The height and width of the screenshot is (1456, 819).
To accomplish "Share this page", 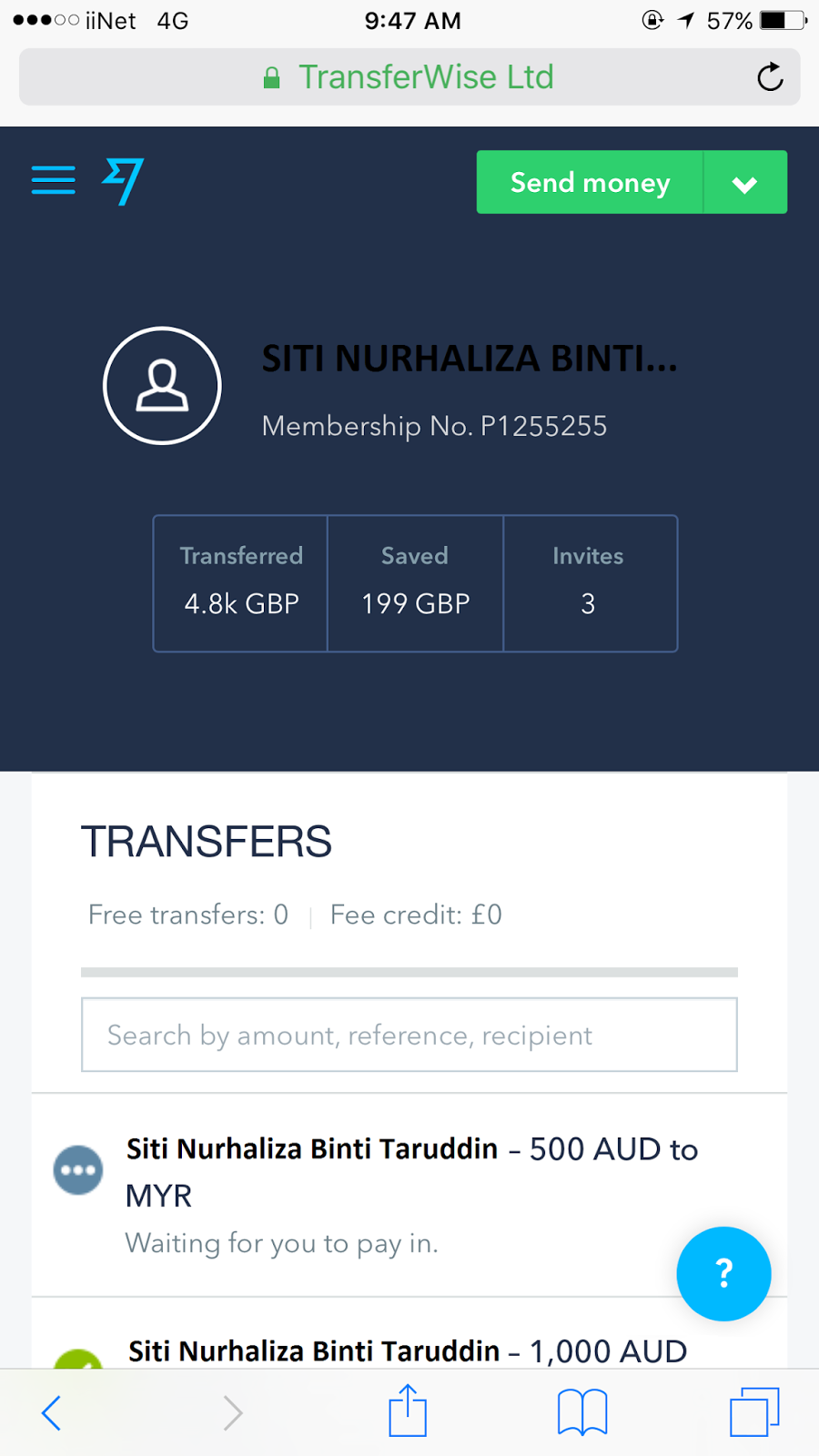I will coord(408,1410).
